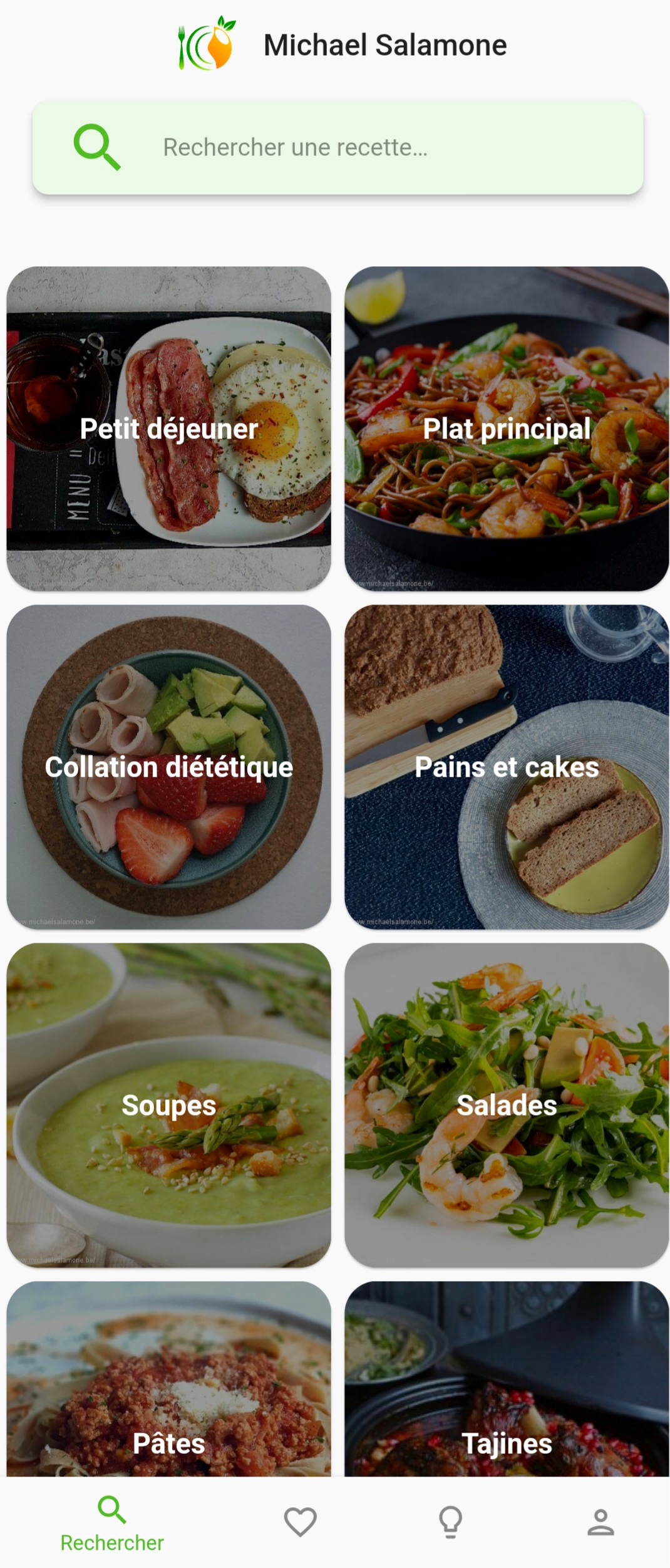Open the Pains et cakes category
This screenshot has height=1568, width=670.
click(x=507, y=767)
